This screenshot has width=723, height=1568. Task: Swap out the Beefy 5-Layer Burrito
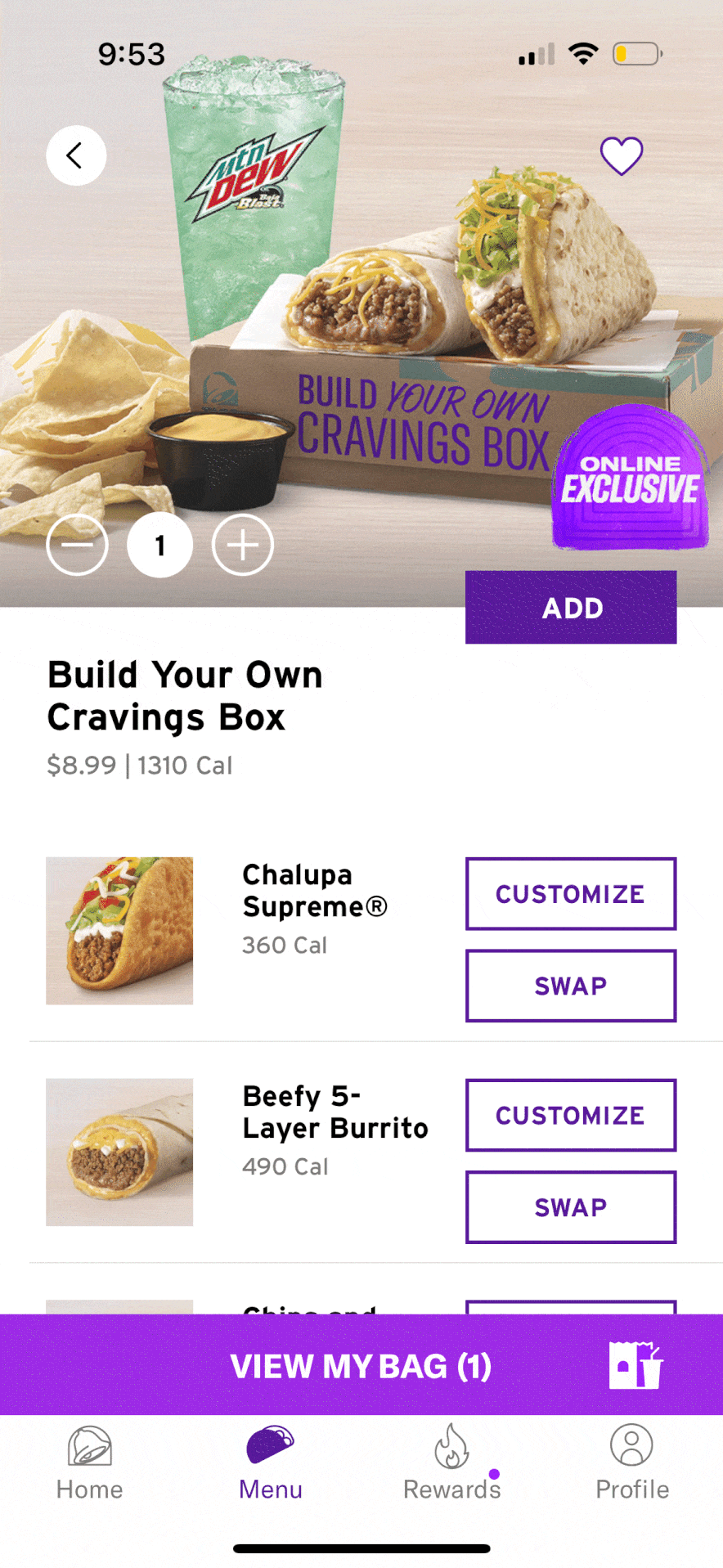pos(571,1207)
